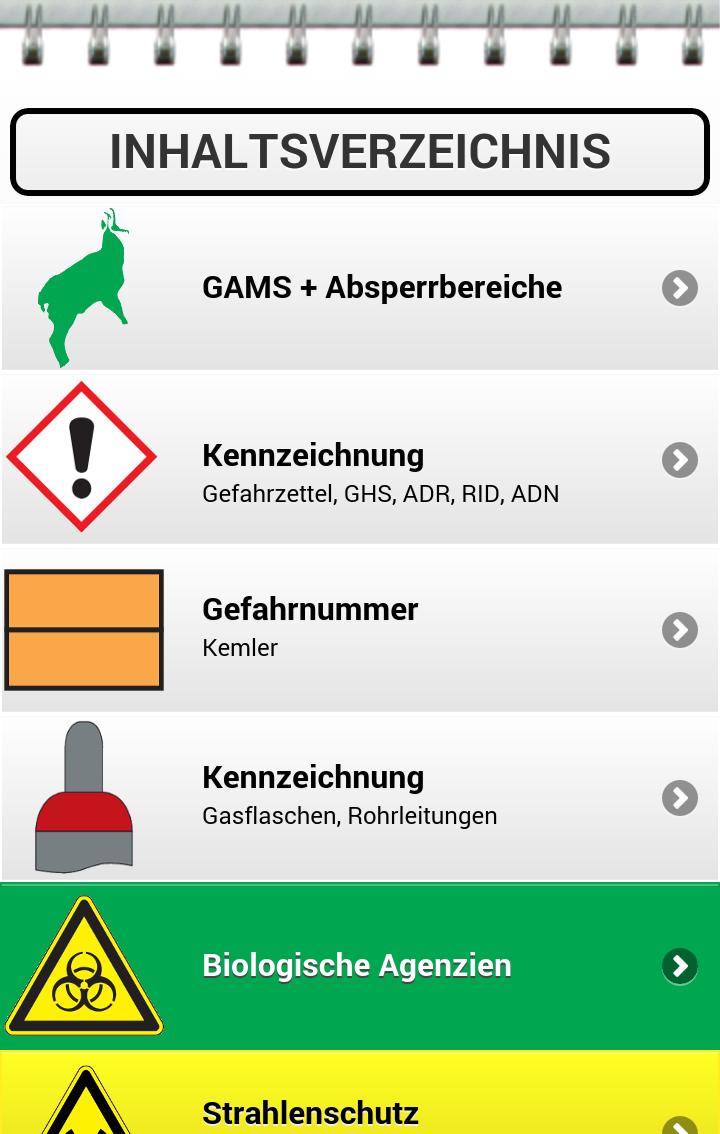Click the yellow biohazard warning triangle icon

[84, 965]
